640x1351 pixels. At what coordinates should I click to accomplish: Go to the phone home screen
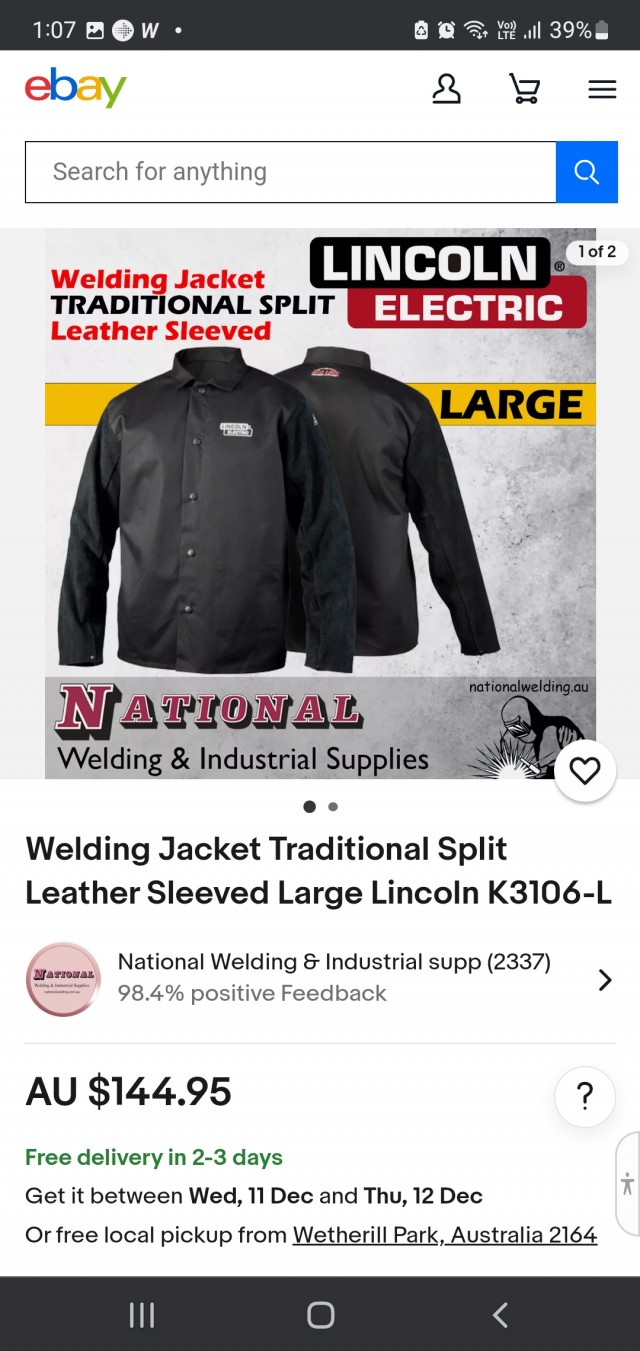[320, 1315]
